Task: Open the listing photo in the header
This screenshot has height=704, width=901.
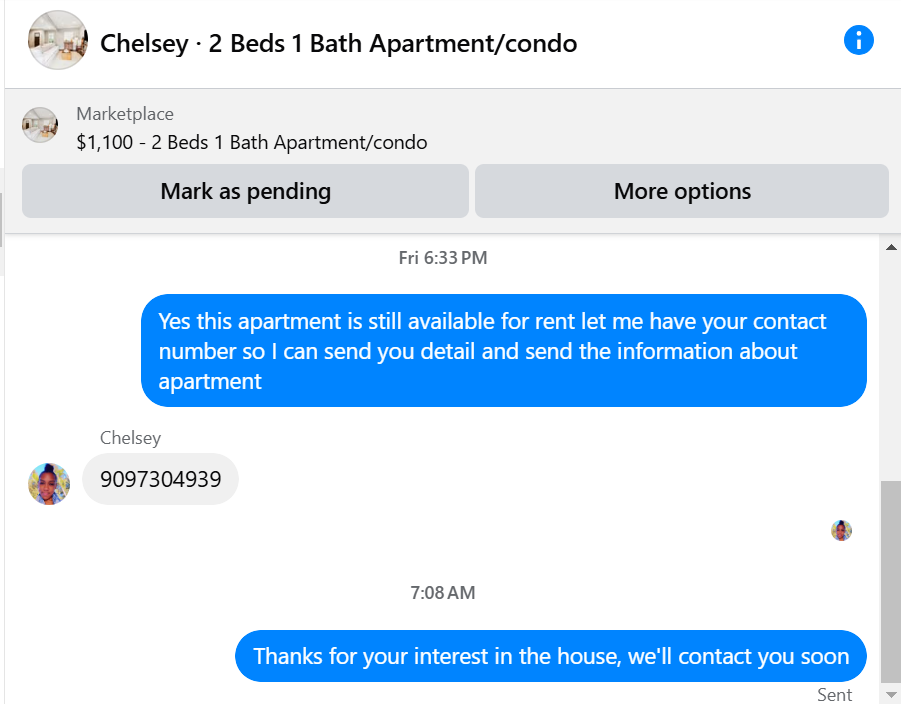Action: point(58,41)
